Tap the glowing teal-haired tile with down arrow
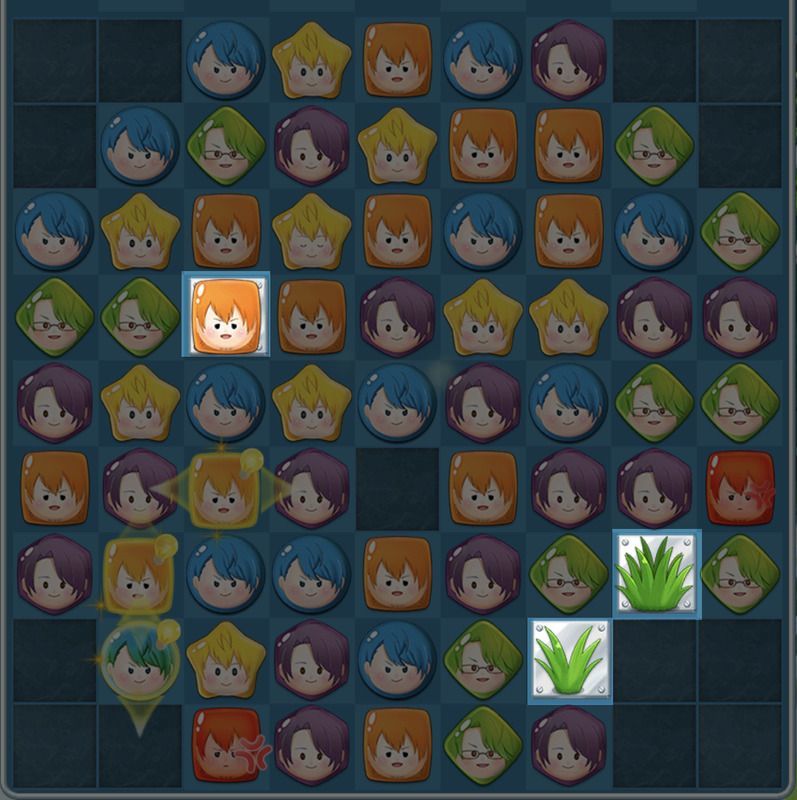 tap(139, 661)
